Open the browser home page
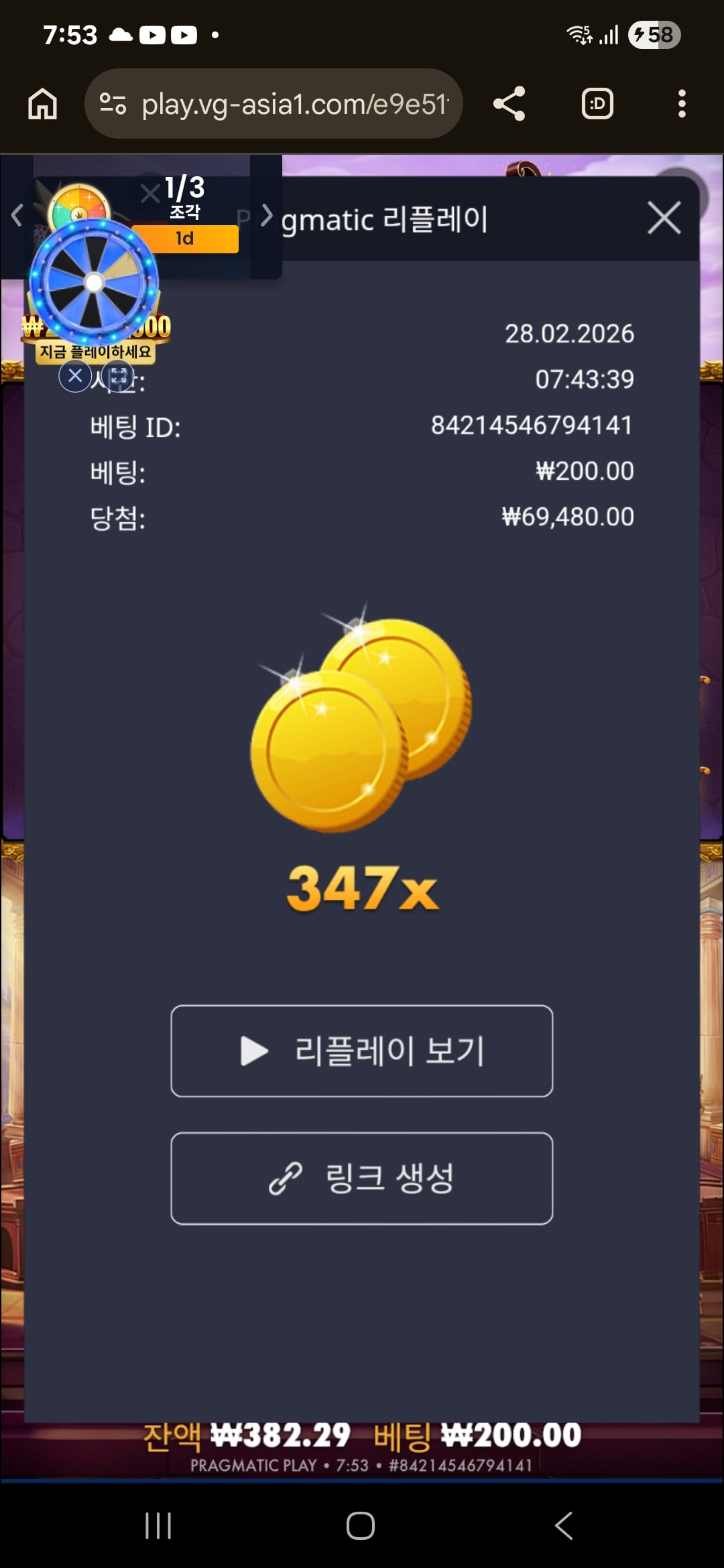 [x=42, y=104]
